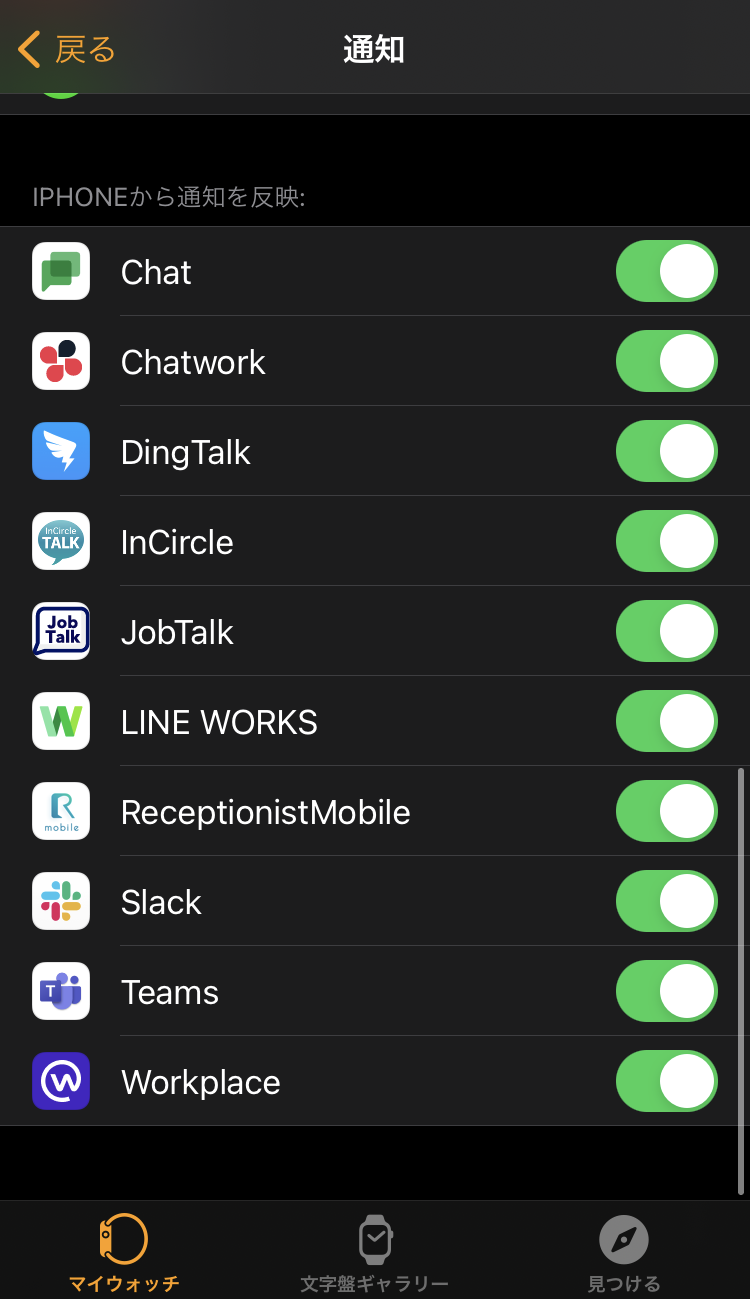Switch to the 文字盤ギャラリー tab

tap(375, 1253)
